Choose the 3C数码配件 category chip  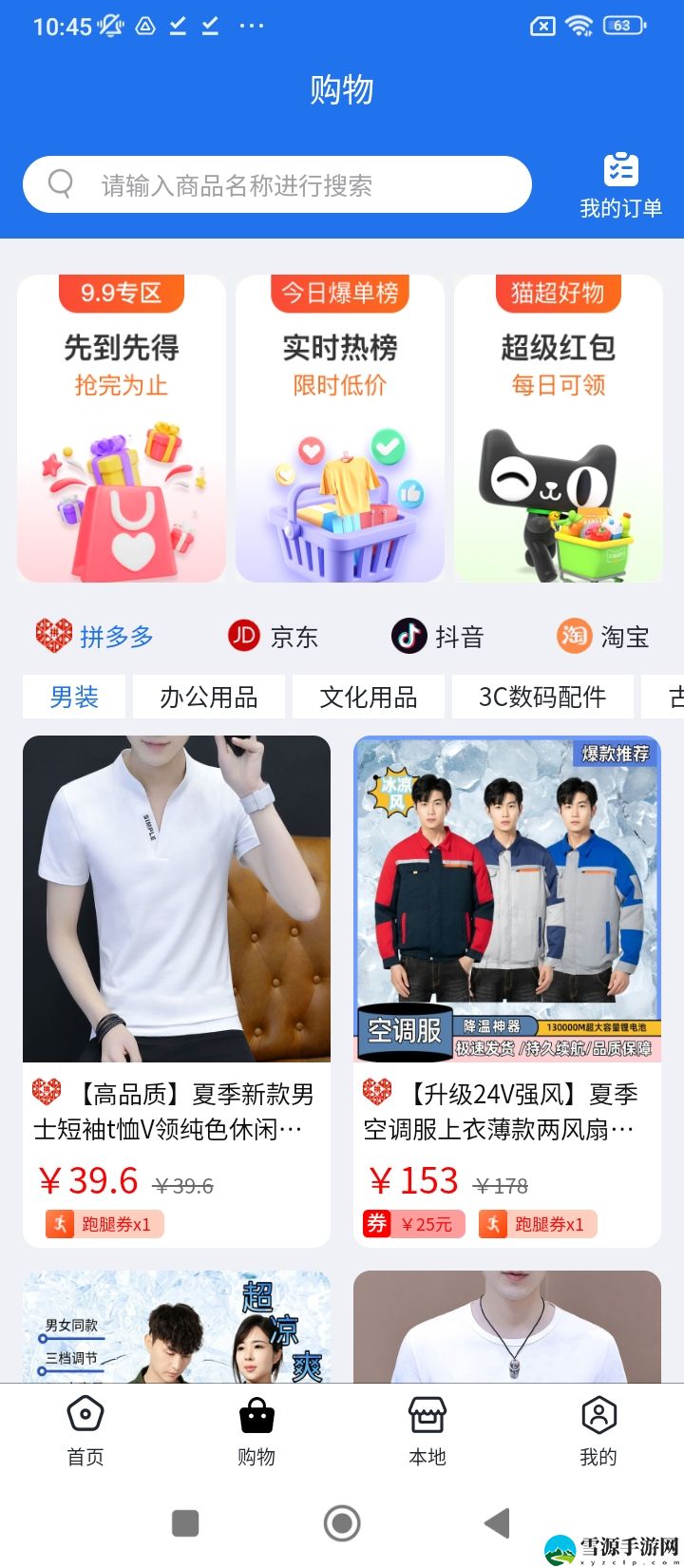click(542, 697)
